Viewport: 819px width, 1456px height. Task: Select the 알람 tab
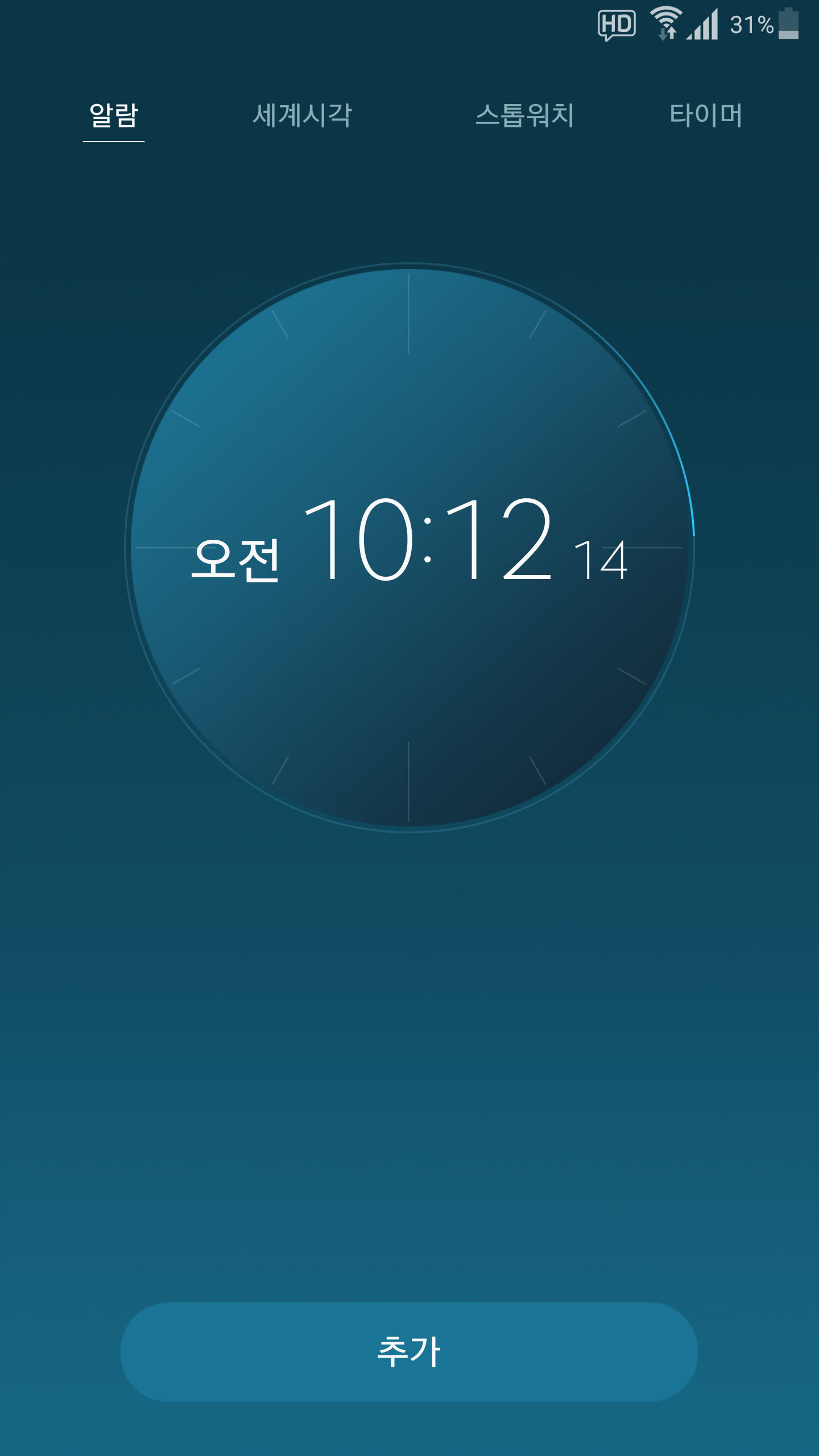coord(114,115)
